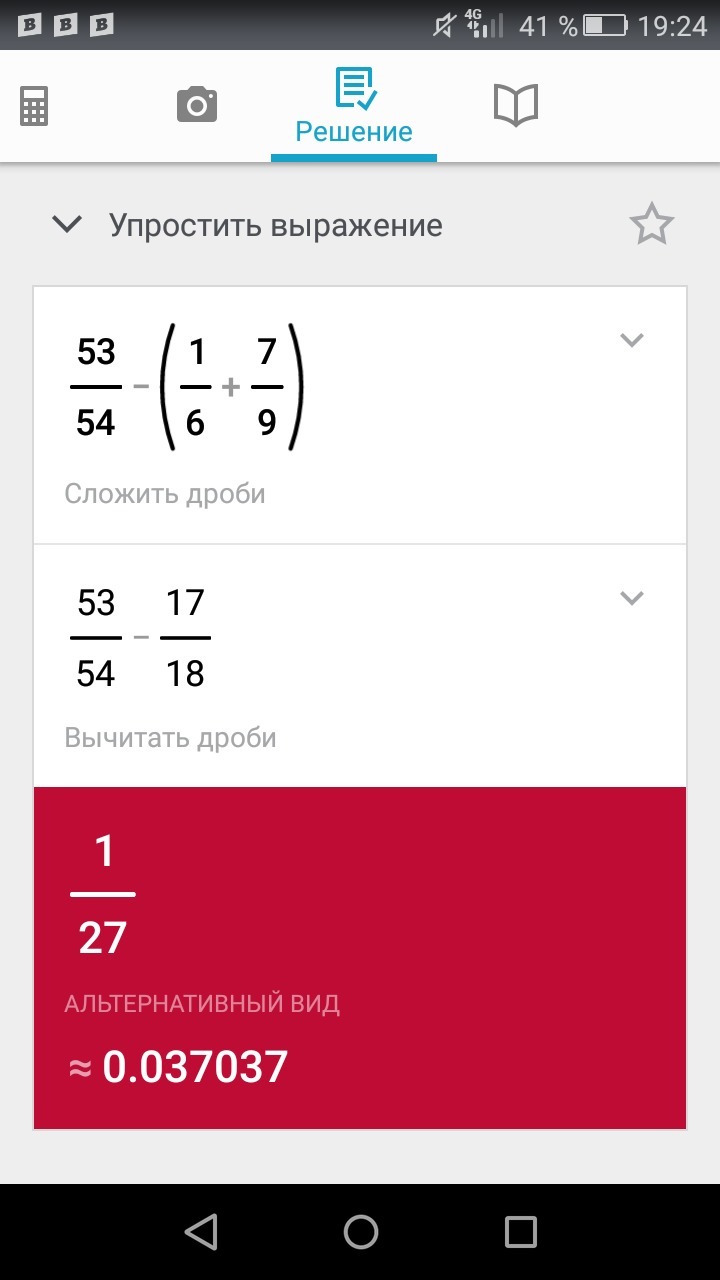Expand the Вычитать дроби step
The image size is (720, 1280).
631,598
